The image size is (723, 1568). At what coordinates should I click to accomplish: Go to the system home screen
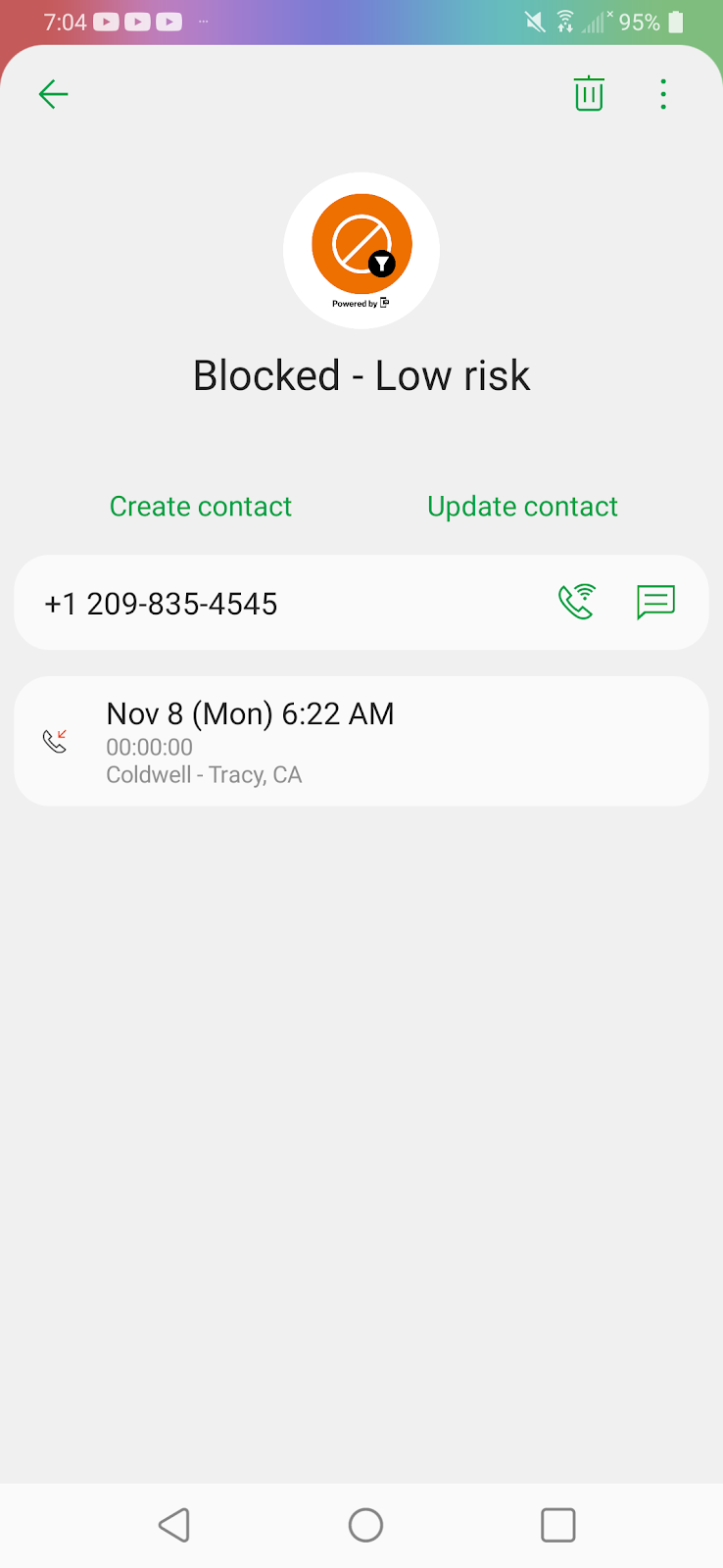[365, 1525]
